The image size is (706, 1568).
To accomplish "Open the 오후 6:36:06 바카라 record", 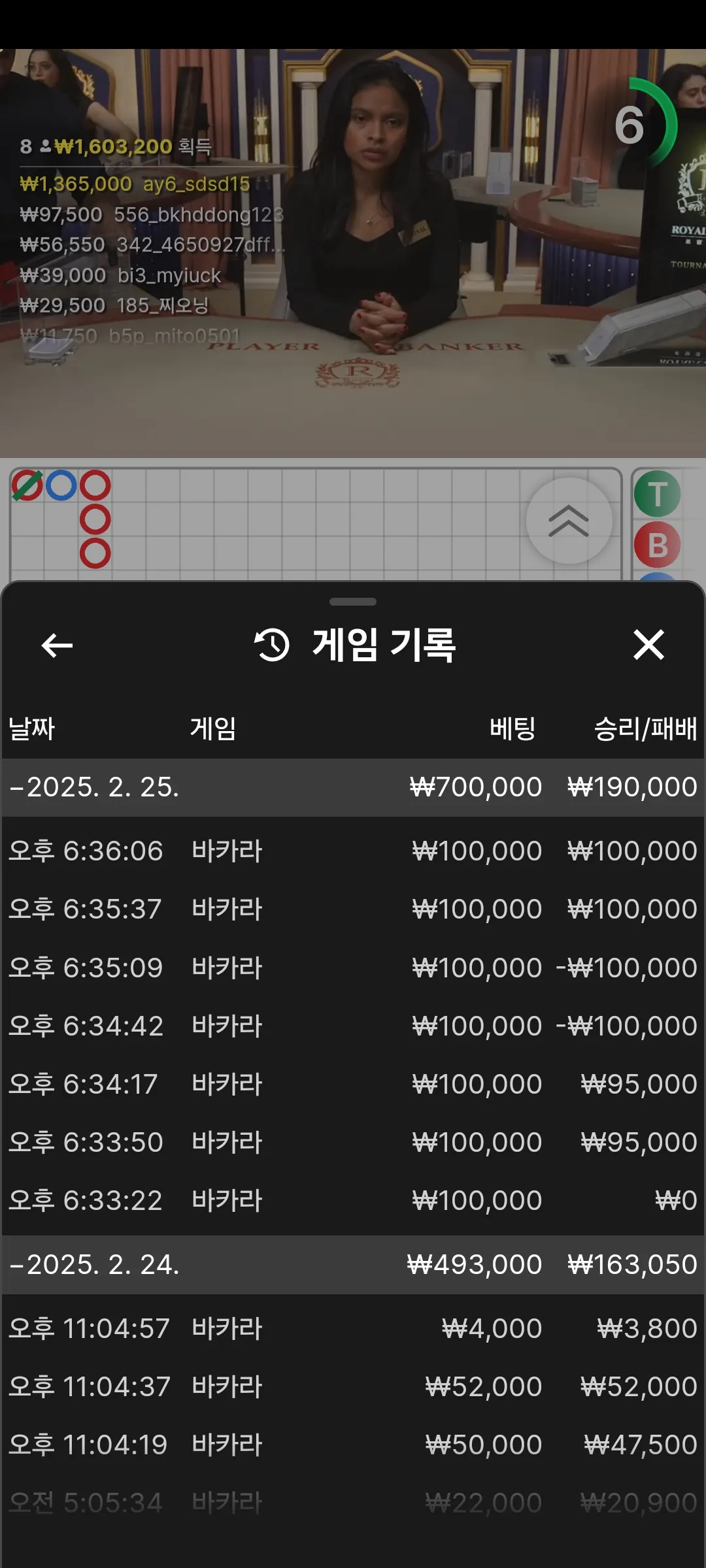I will point(353,851).
